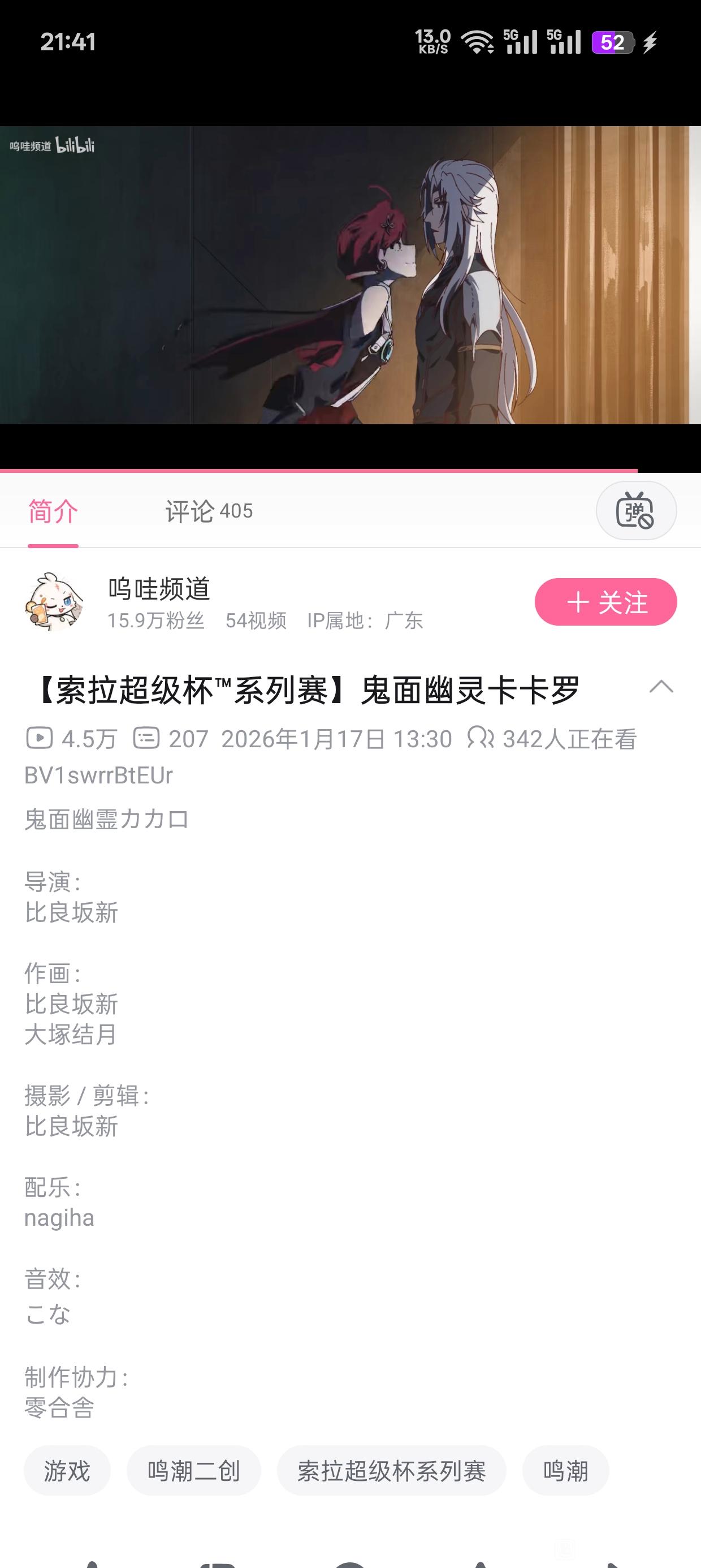Open the 游戏 tag chip
This screenshot has height=1568, width=701.
coord(67,1471)
